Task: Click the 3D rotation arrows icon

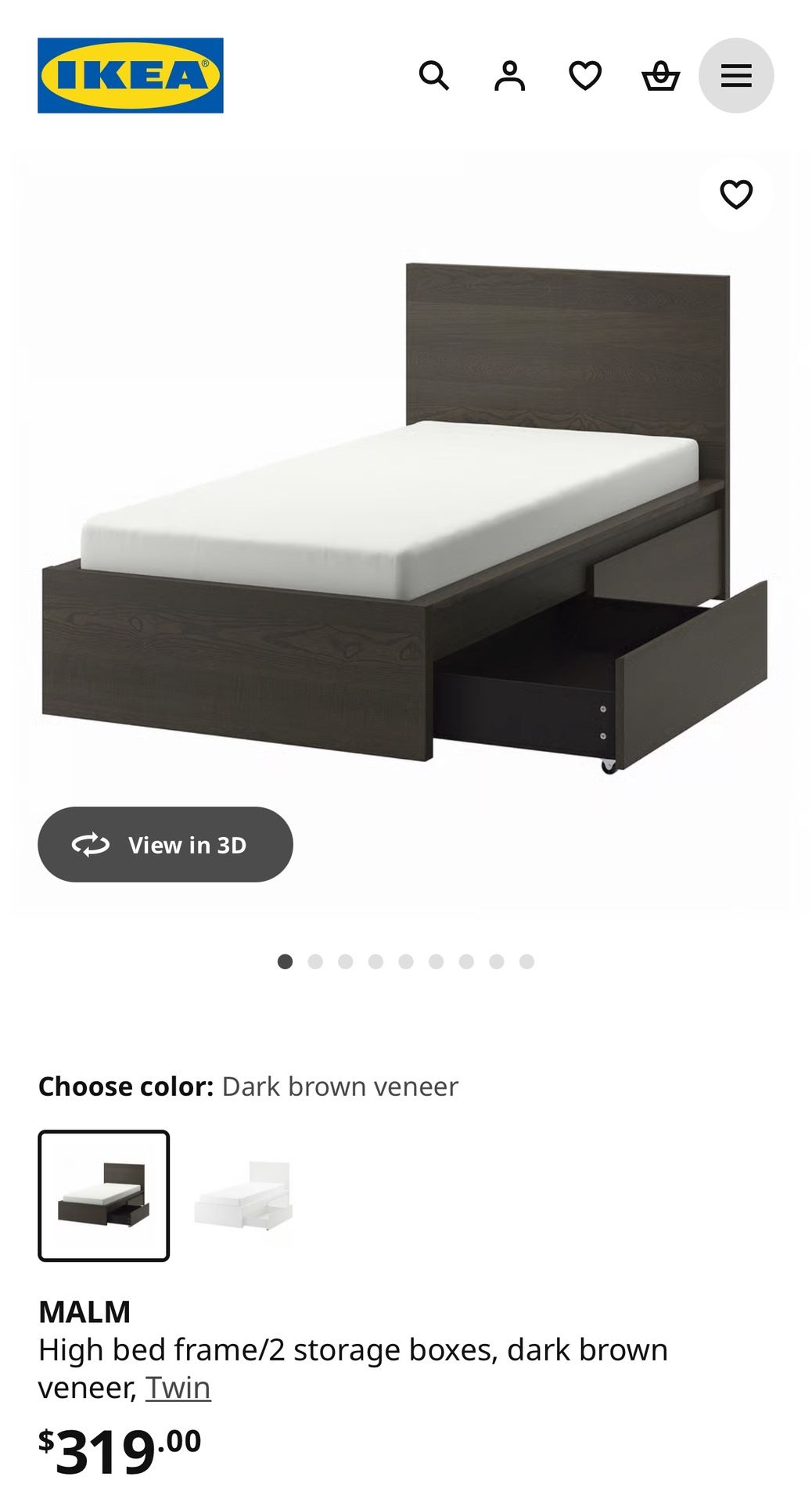Action: (x=92, y=844)
